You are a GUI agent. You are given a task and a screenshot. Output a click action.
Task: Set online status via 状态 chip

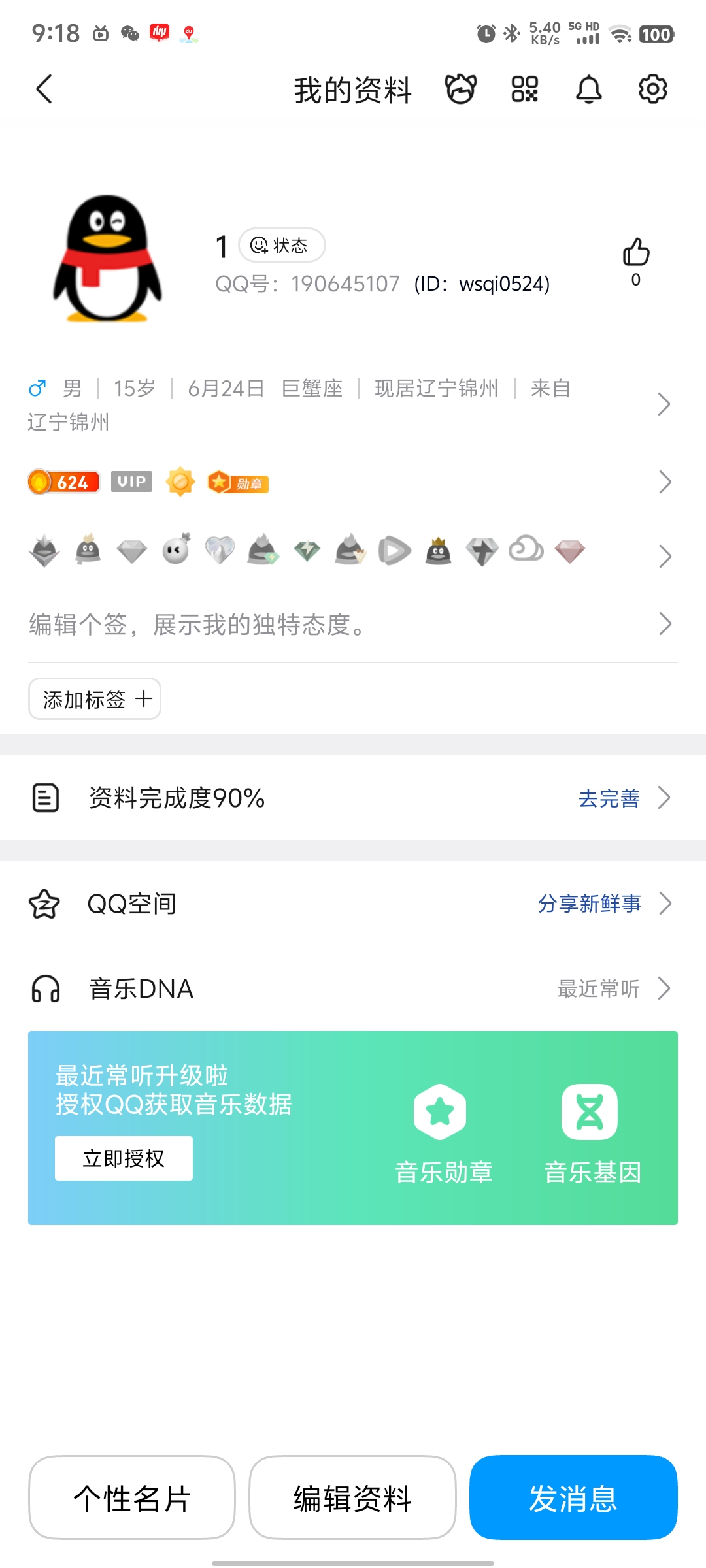282,245
